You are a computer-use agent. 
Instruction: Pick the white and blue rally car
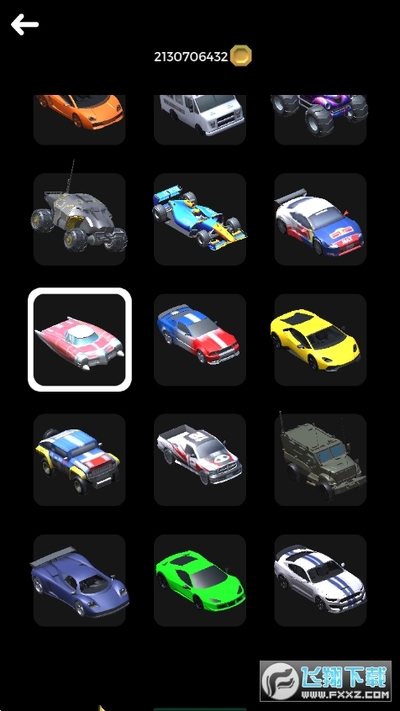[x=320, y=219]
